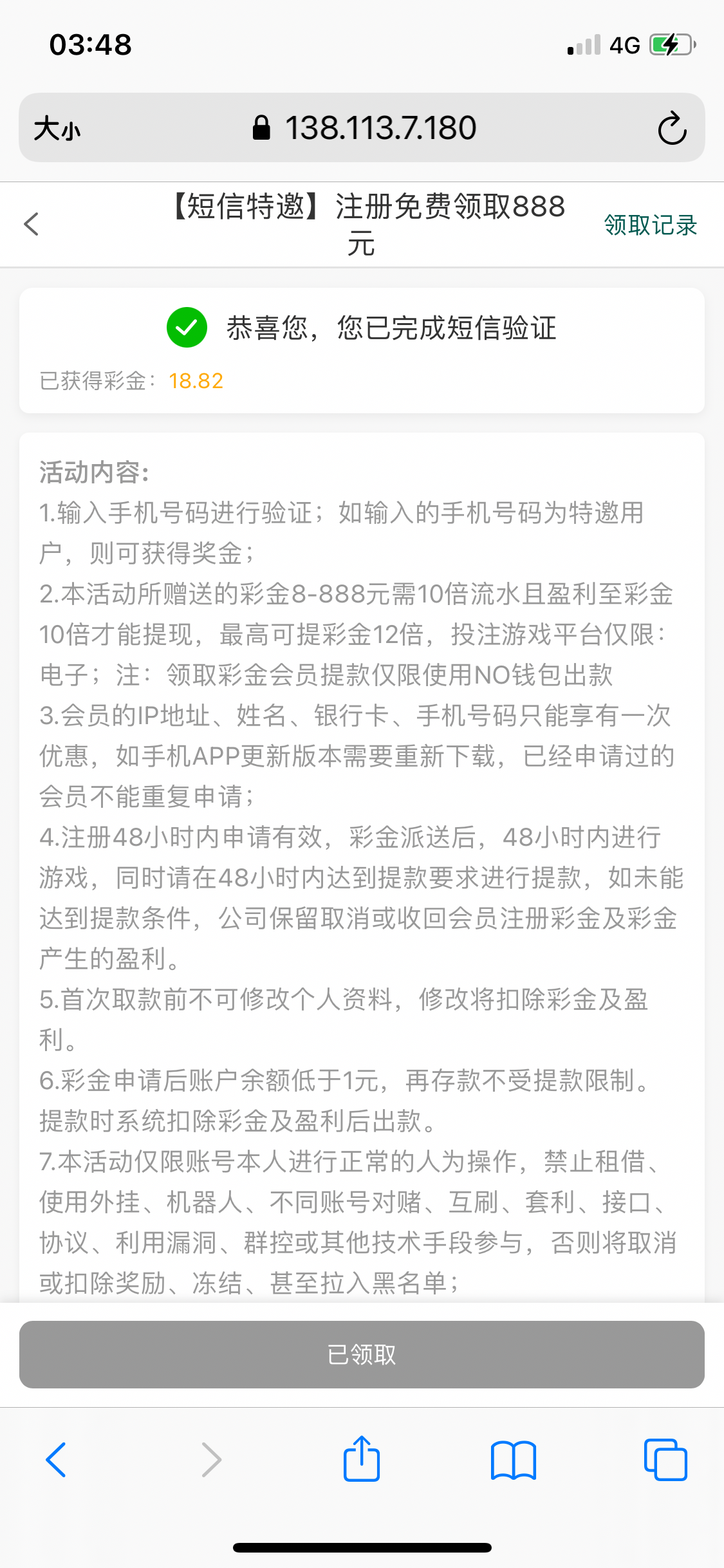Reload the page with the refresh icon
The image size is (724, 1568).
coord(672,128)
